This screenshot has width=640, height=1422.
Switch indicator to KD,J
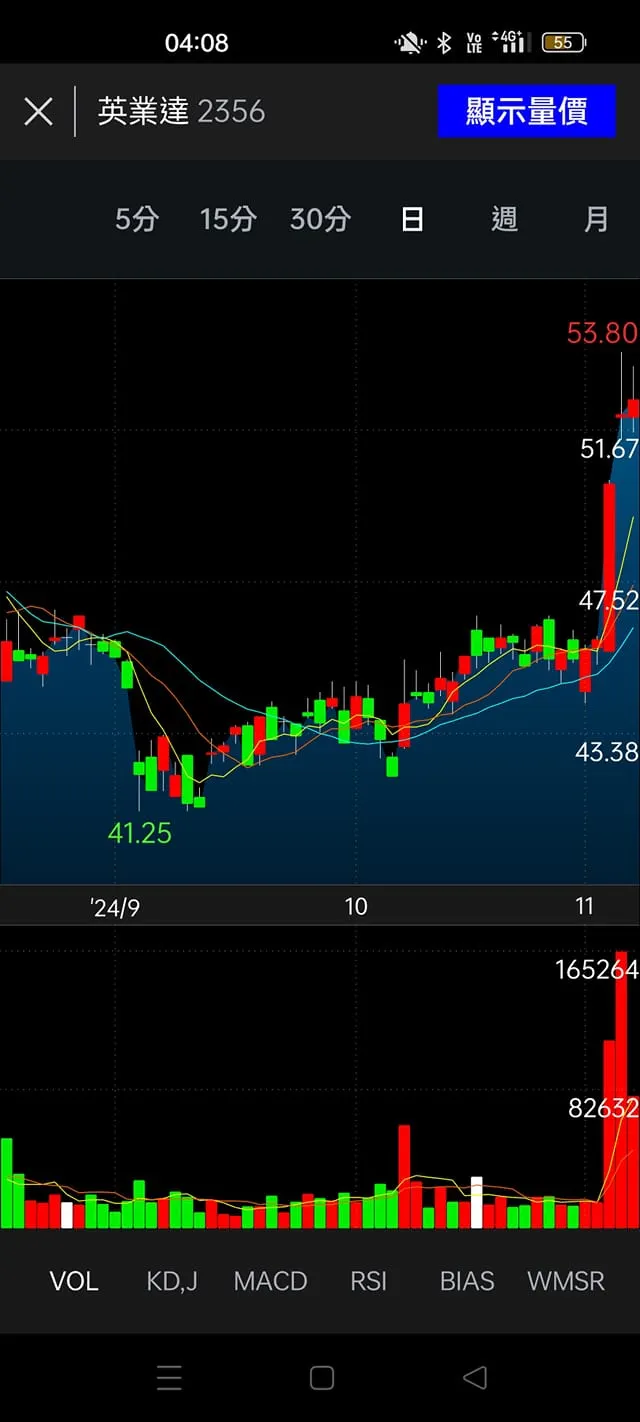pyautogui.click(x=172, y=1281)
